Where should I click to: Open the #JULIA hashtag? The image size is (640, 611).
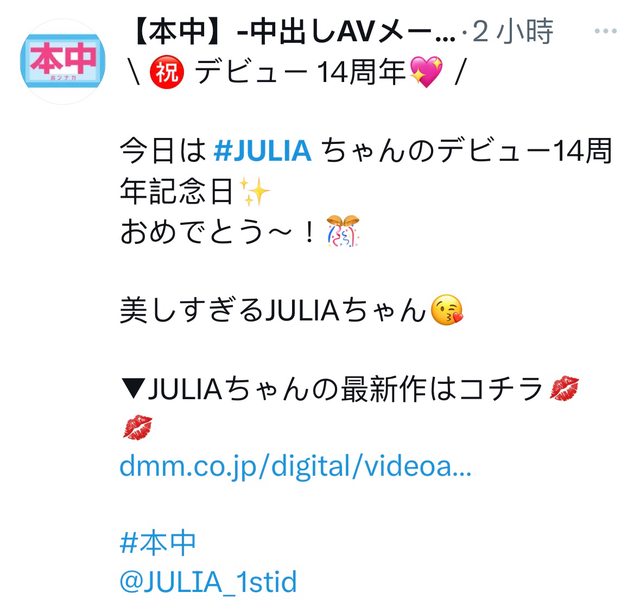click(x=265, y=153)
